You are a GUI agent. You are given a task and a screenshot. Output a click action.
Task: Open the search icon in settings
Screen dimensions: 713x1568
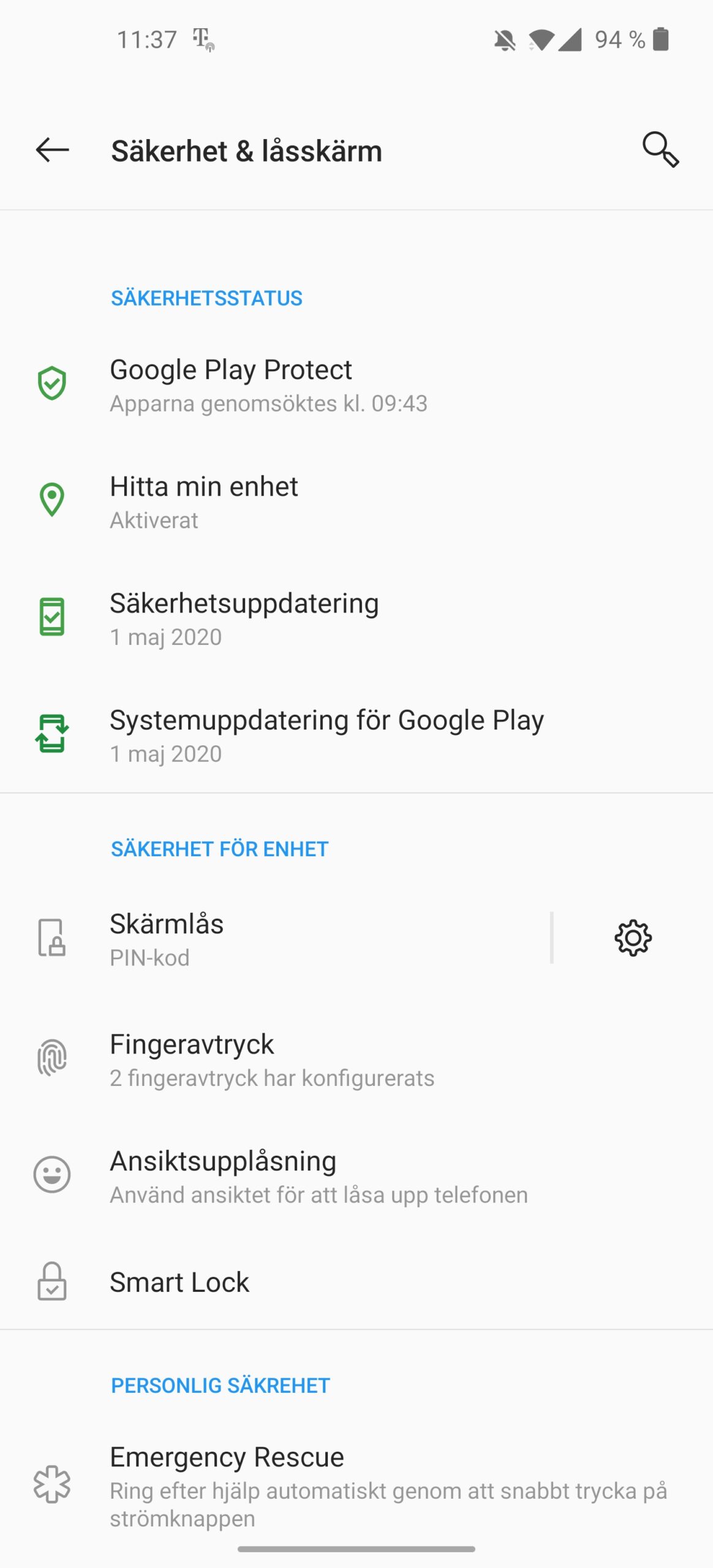coord(660,150)
